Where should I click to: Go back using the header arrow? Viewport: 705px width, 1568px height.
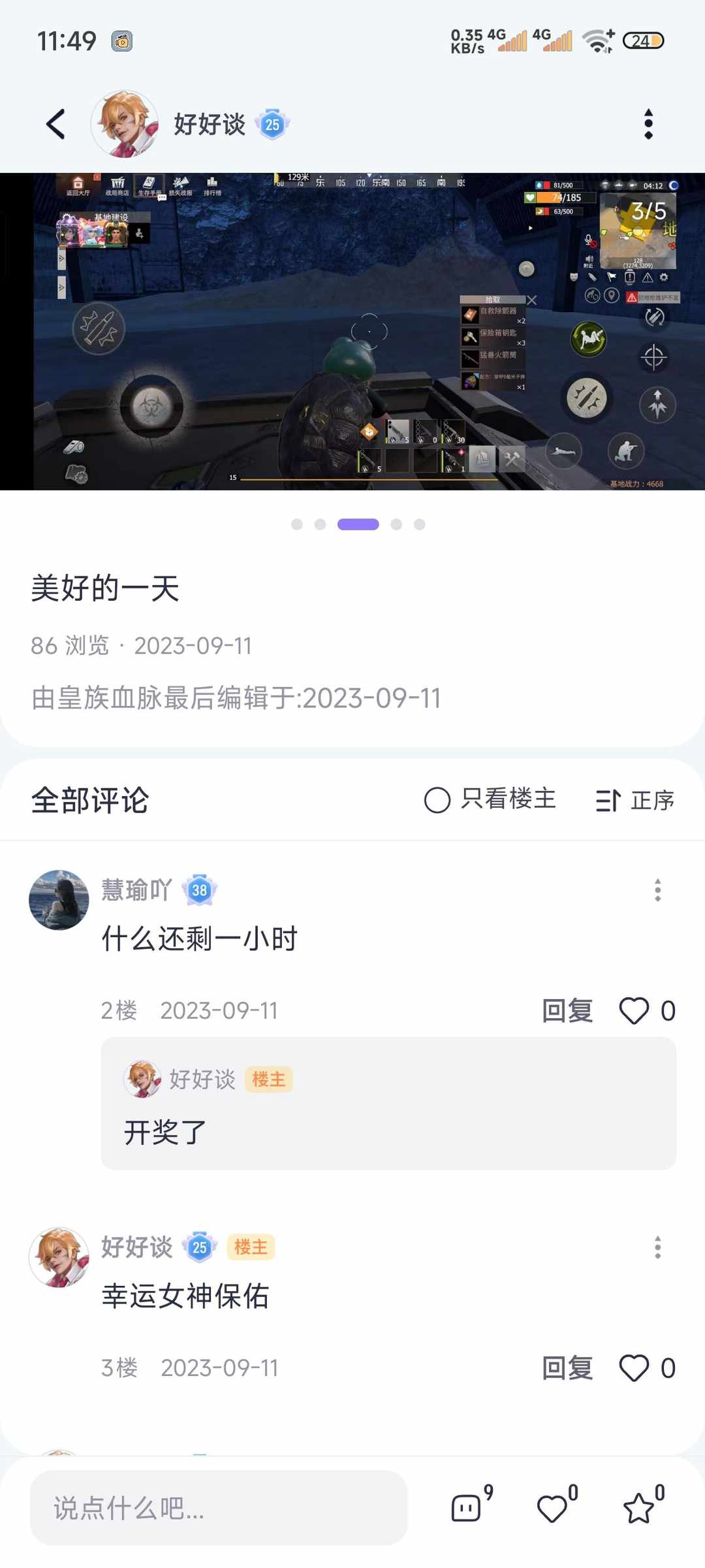(56, 124)
